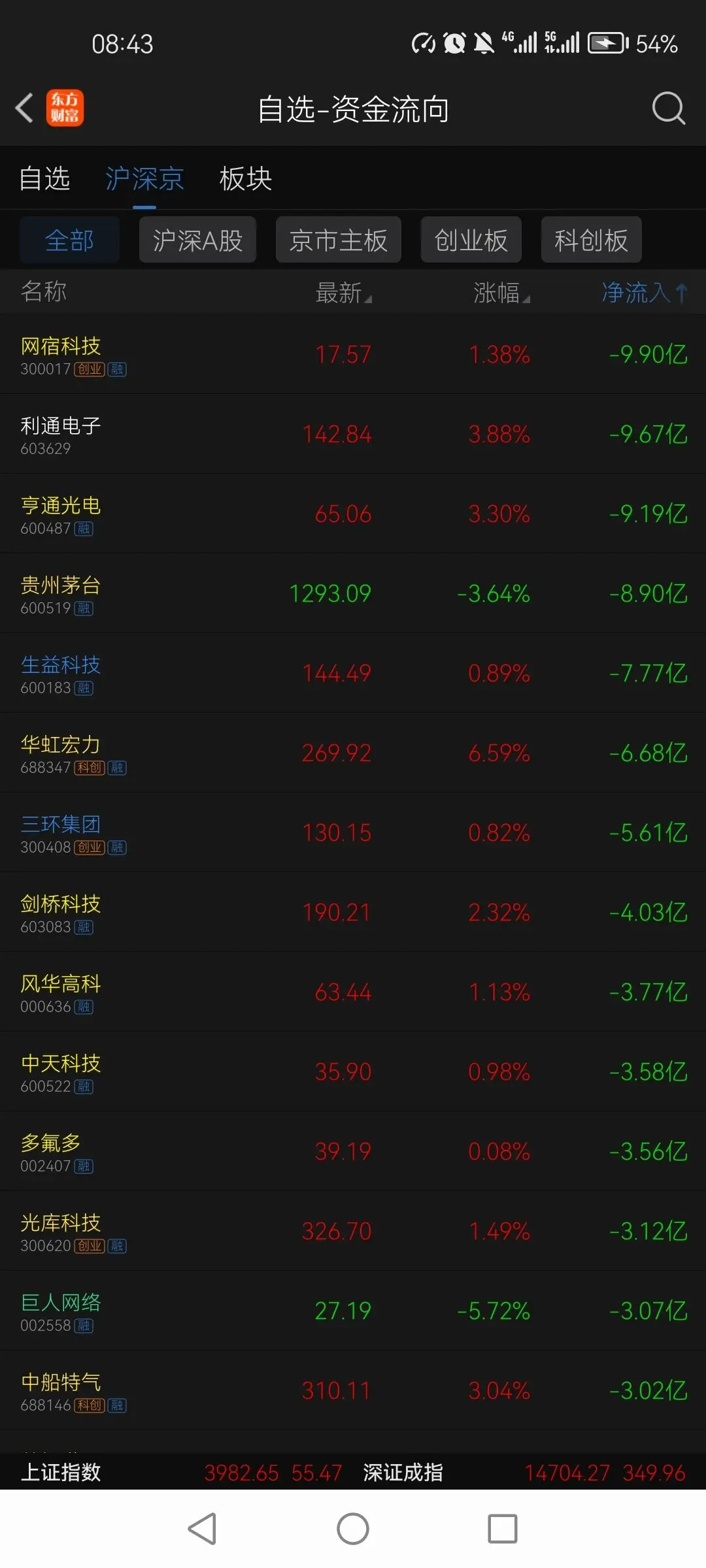Viewport: 706px width, 1568px height.
Task: Open the 华虹宏力 stock row
Action: [x=353, y=753]
